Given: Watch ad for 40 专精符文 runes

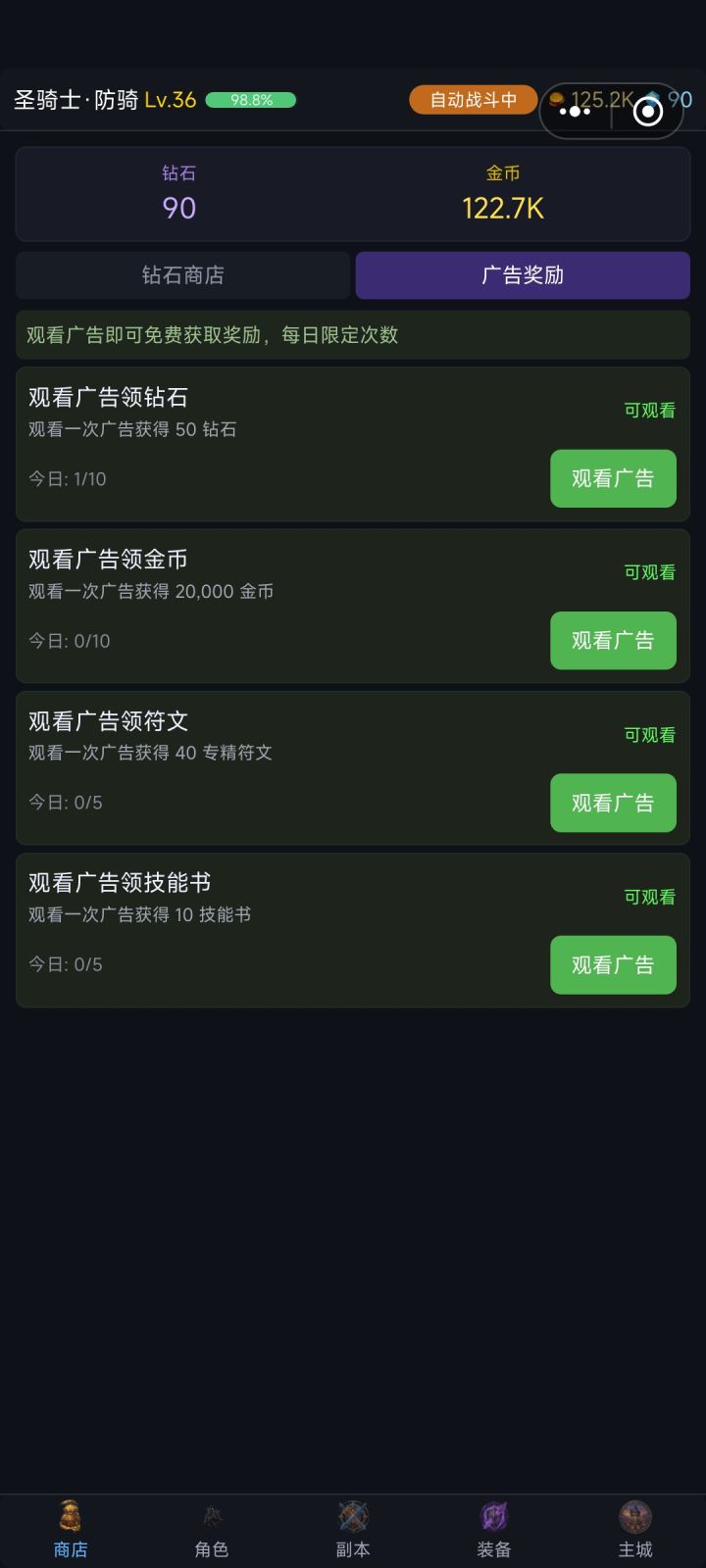Looking at the screenshot, I should (x=613, y=803).
